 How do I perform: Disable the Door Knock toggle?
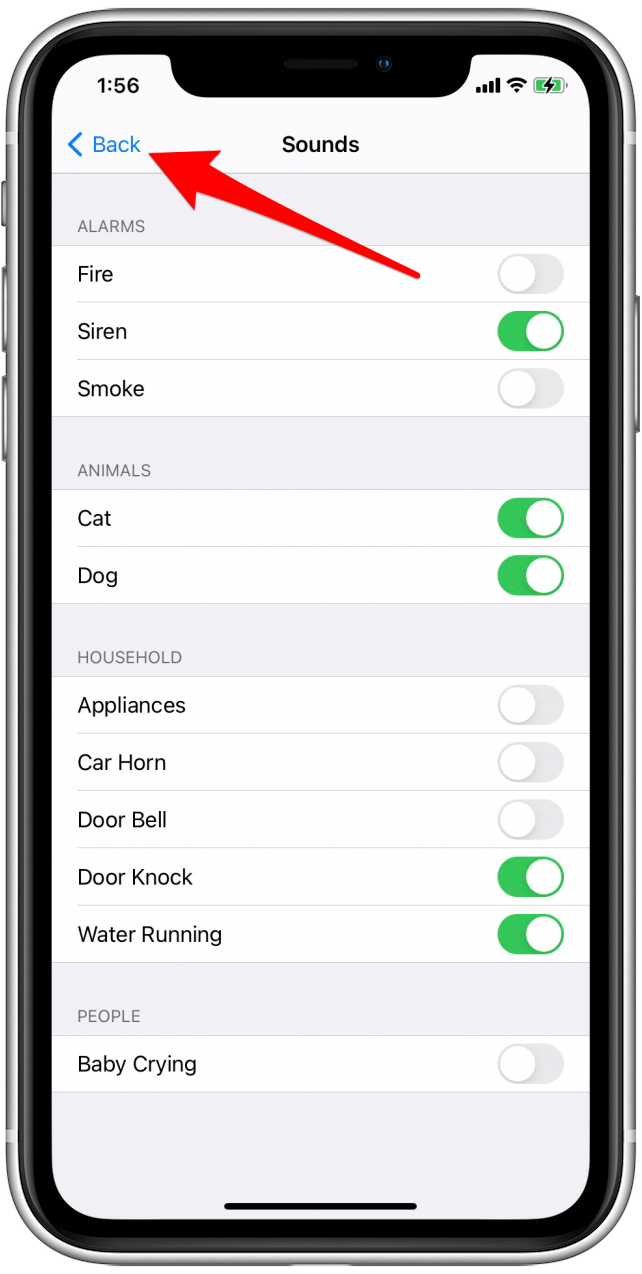(530, 877)
